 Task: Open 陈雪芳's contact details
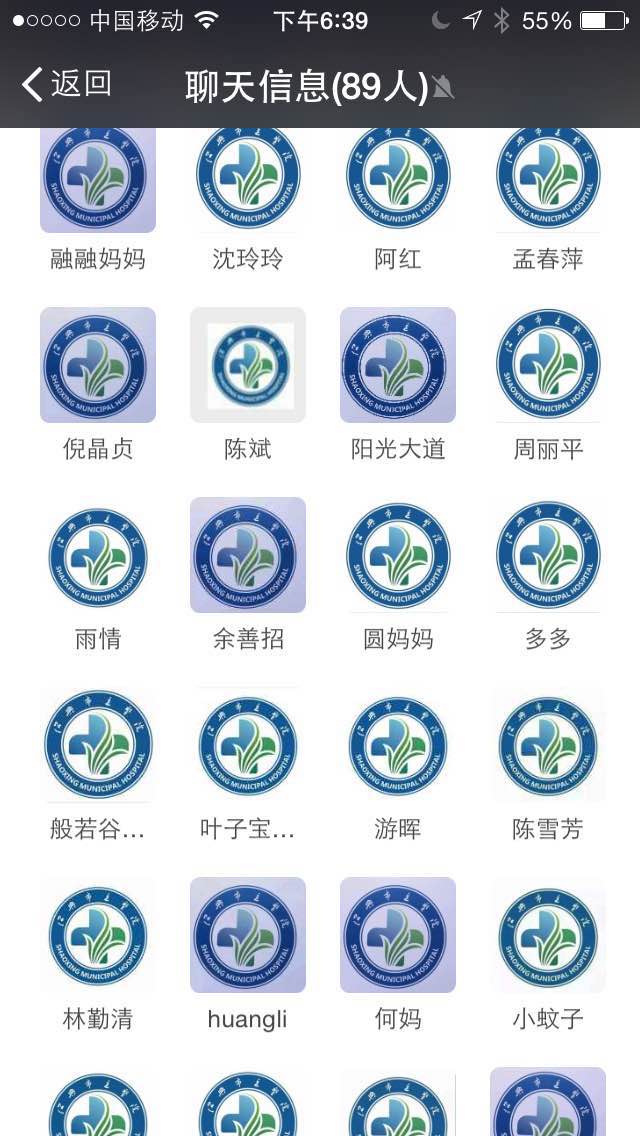tap(548, 745)
